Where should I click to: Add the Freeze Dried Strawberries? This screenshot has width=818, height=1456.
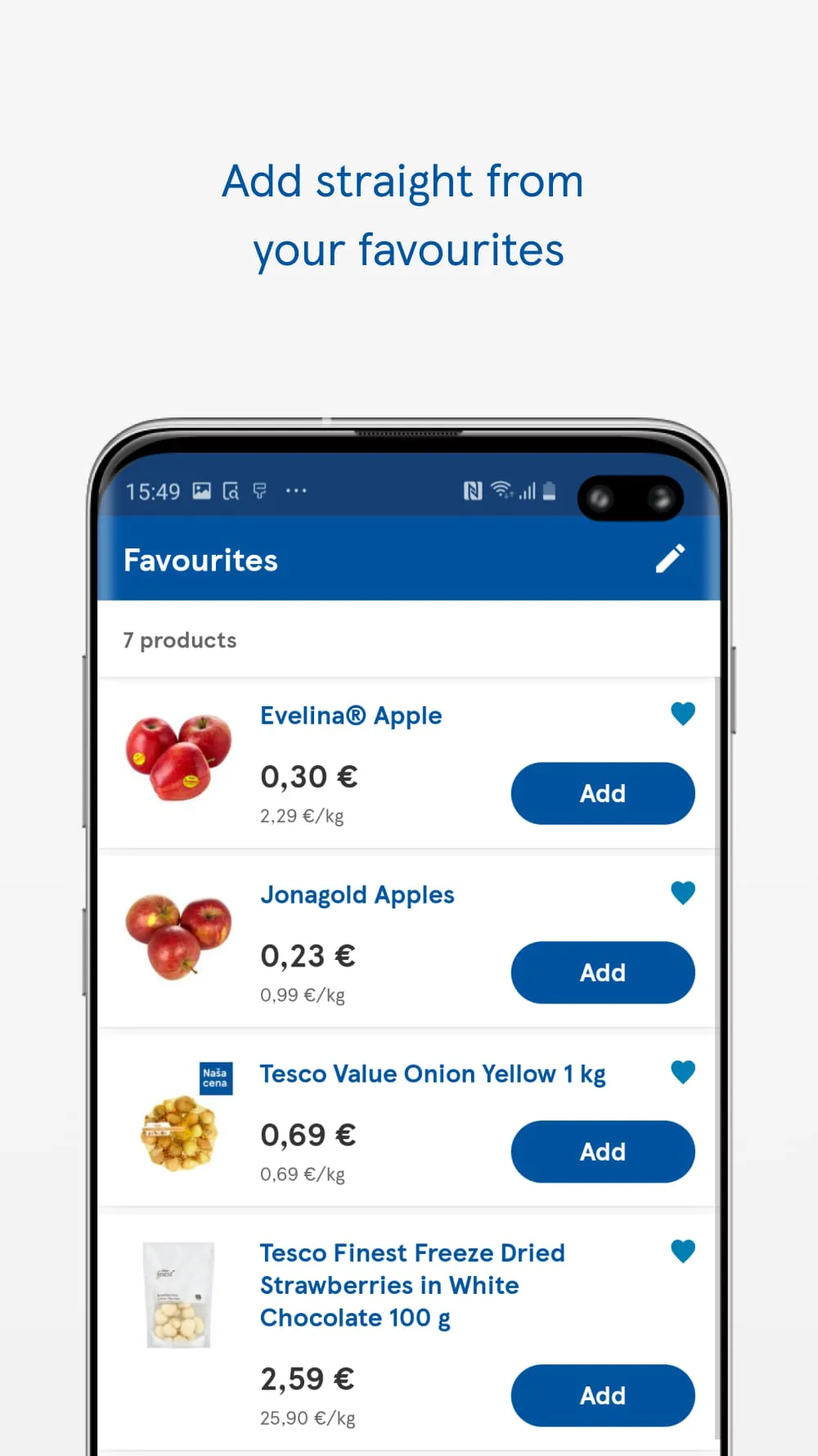pyautogui.click(x=603, y=1395)
